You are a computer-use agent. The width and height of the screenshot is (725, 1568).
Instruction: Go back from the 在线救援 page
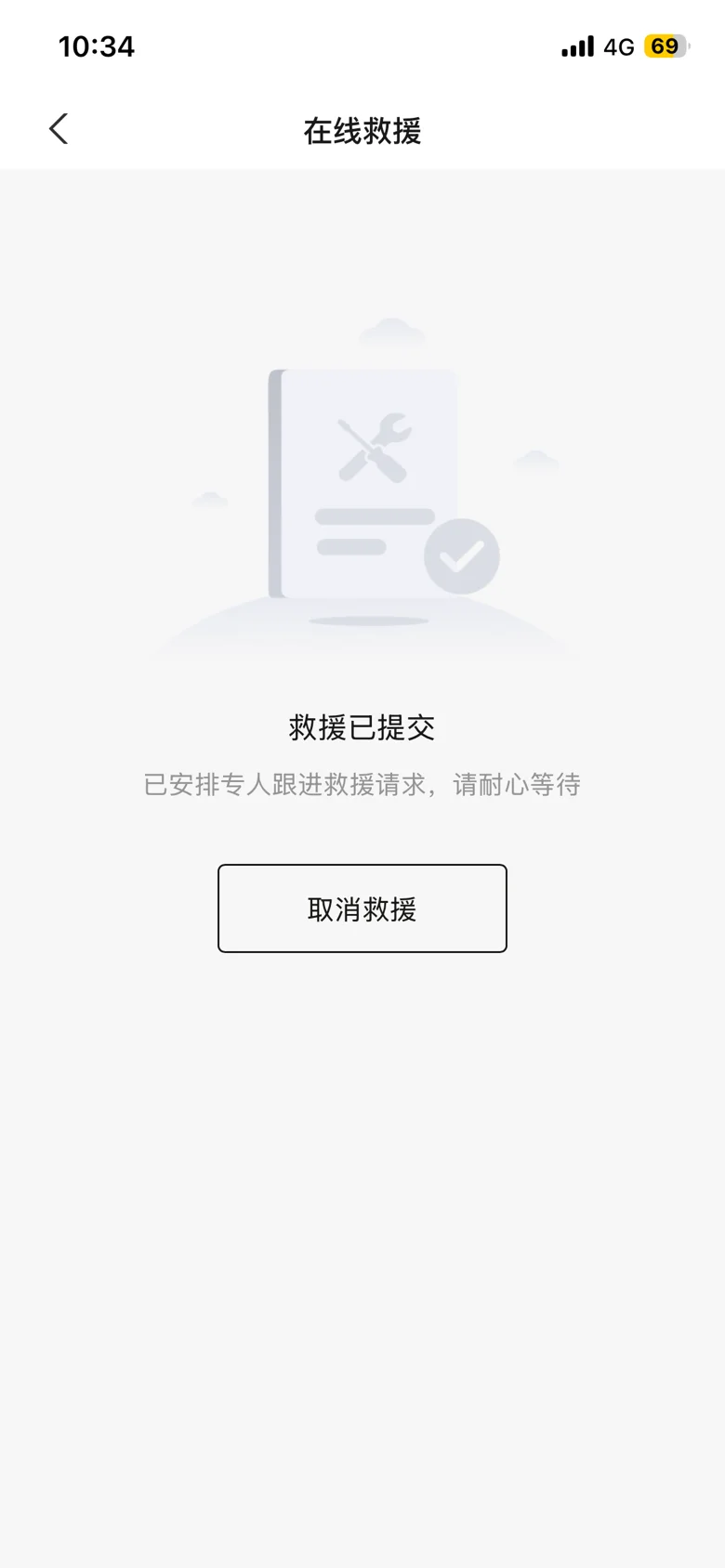59,129
